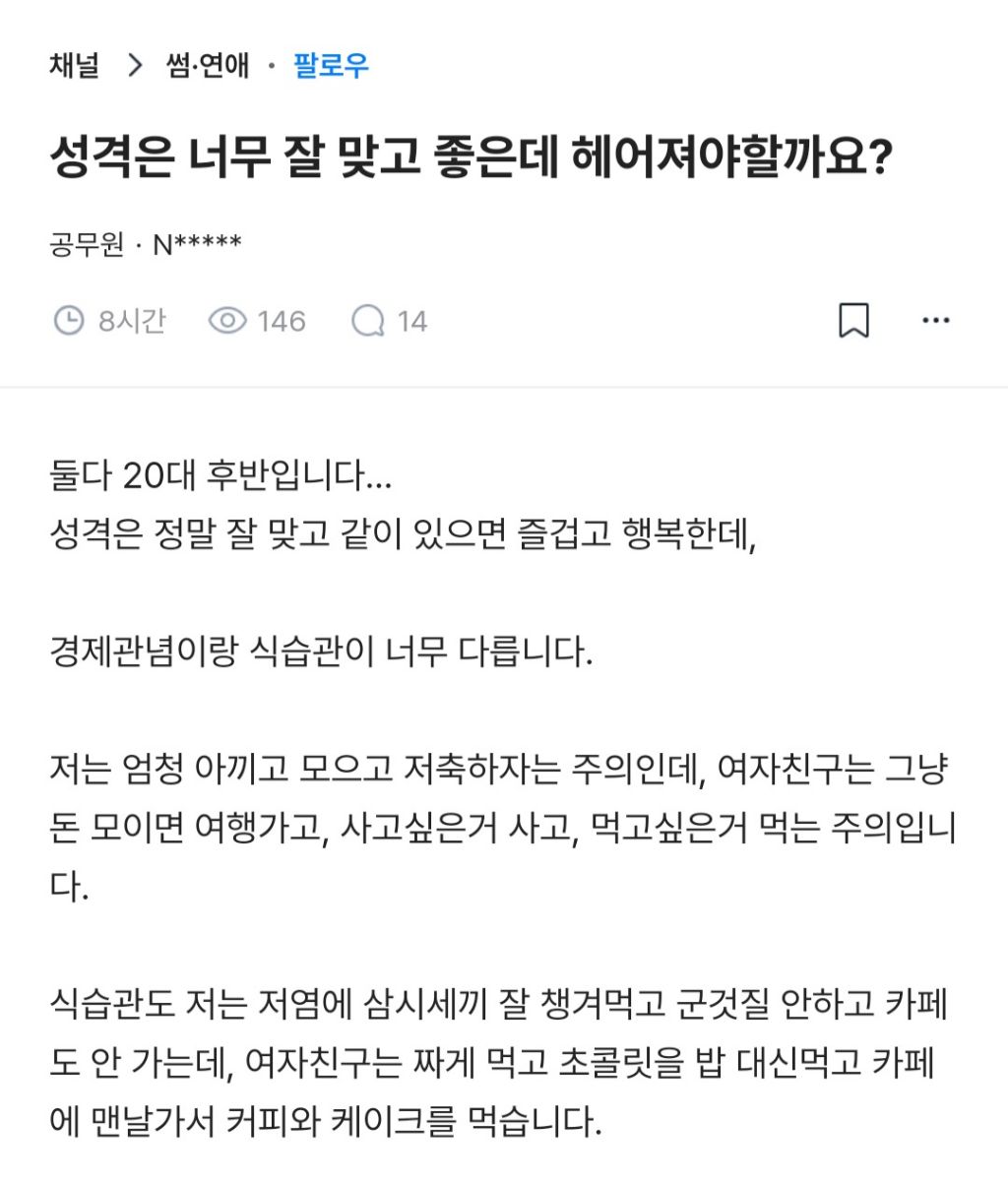Tap the eye icon beside the view count
This screenshot has height=1181, width=1008.
(x=226, y=319)
